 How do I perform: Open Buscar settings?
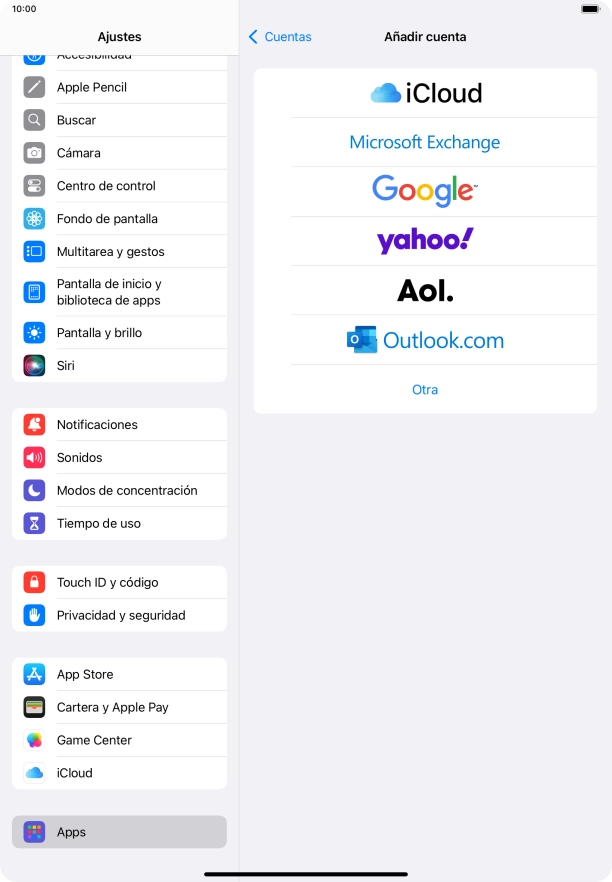pos(120,120)
